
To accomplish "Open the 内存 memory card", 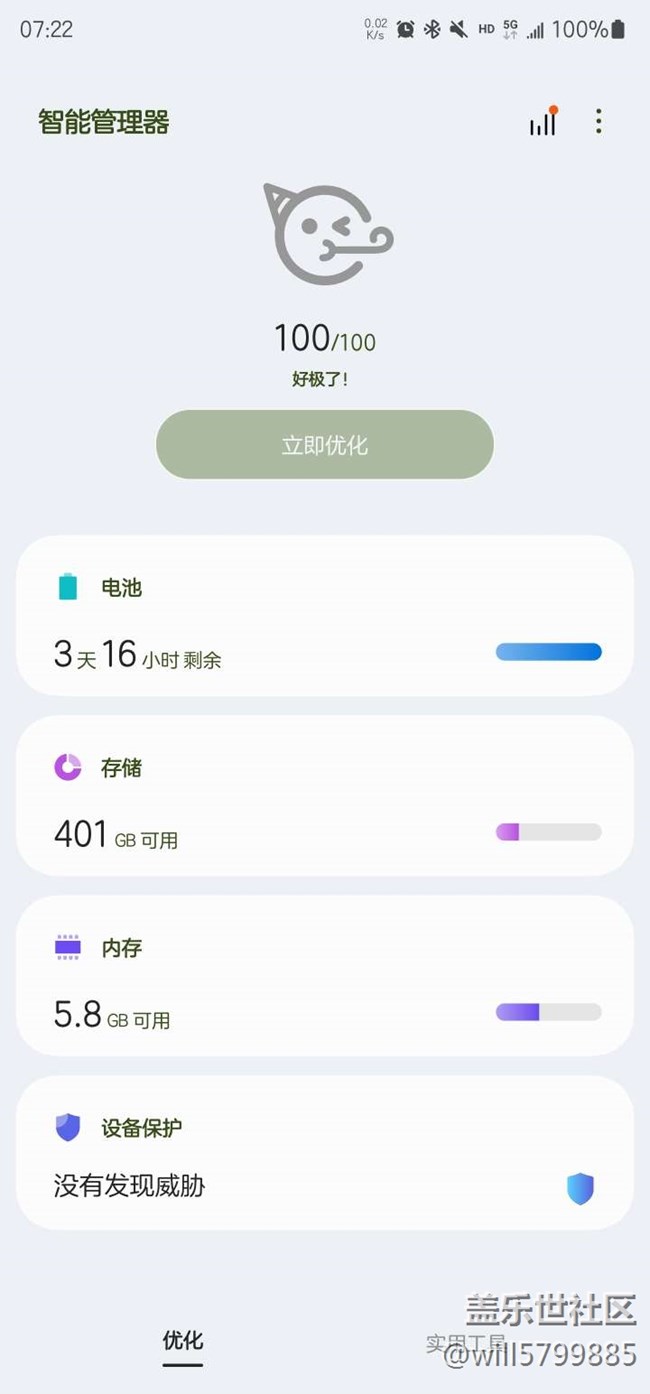I will coord(325,976).
